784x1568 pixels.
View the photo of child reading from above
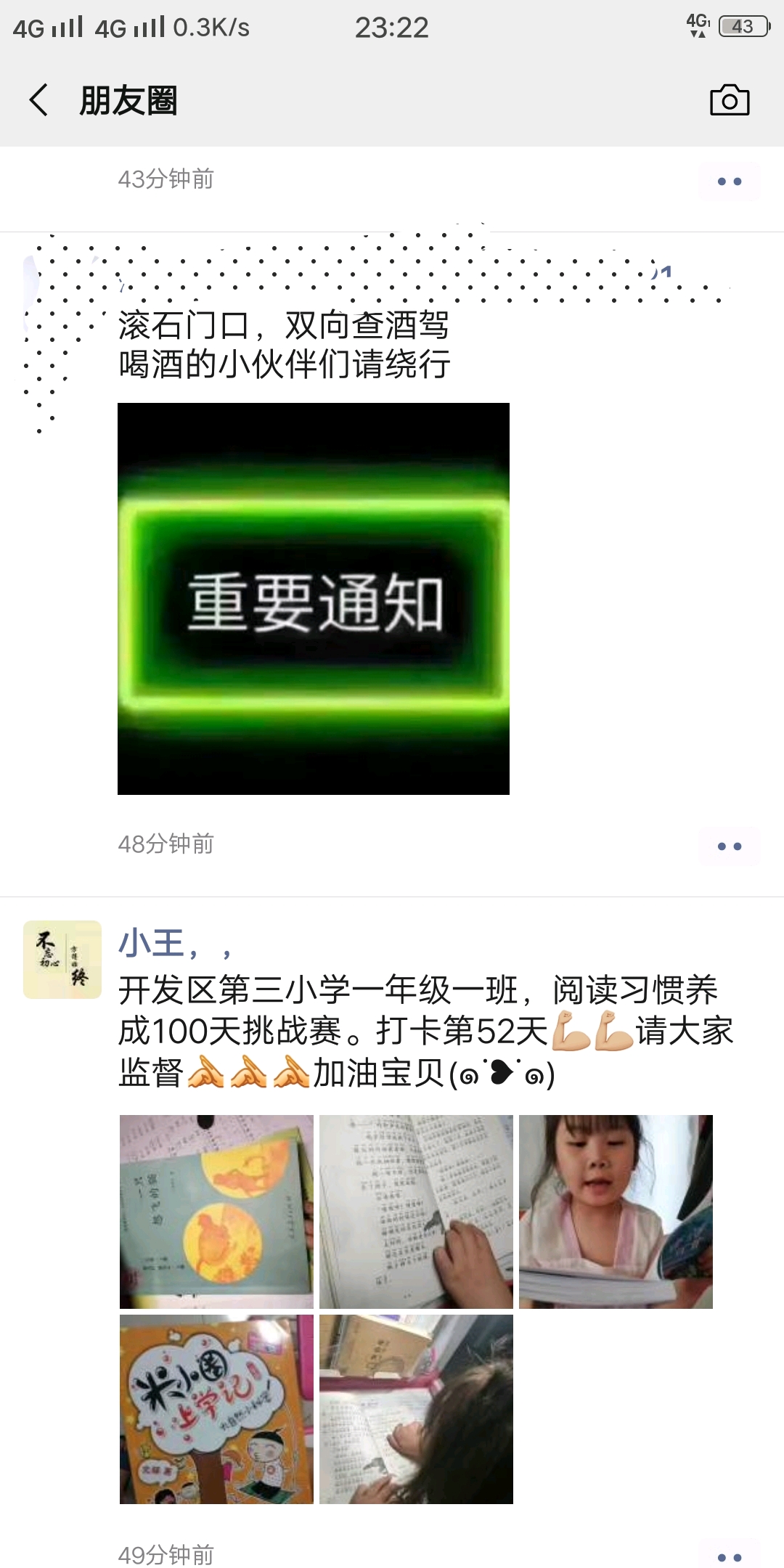tap(416, 1409)
